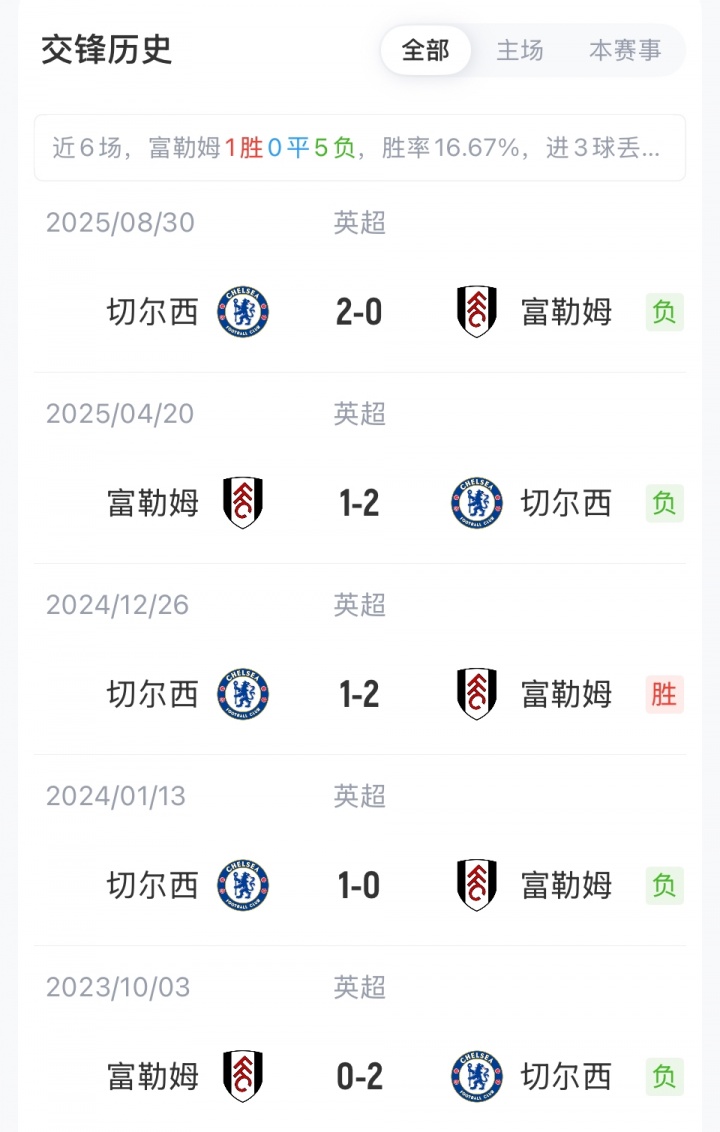Switch to the 主场 tab
Viewport: 720px width, 1132px height.
pyautogui.click(x=520, y=50)
